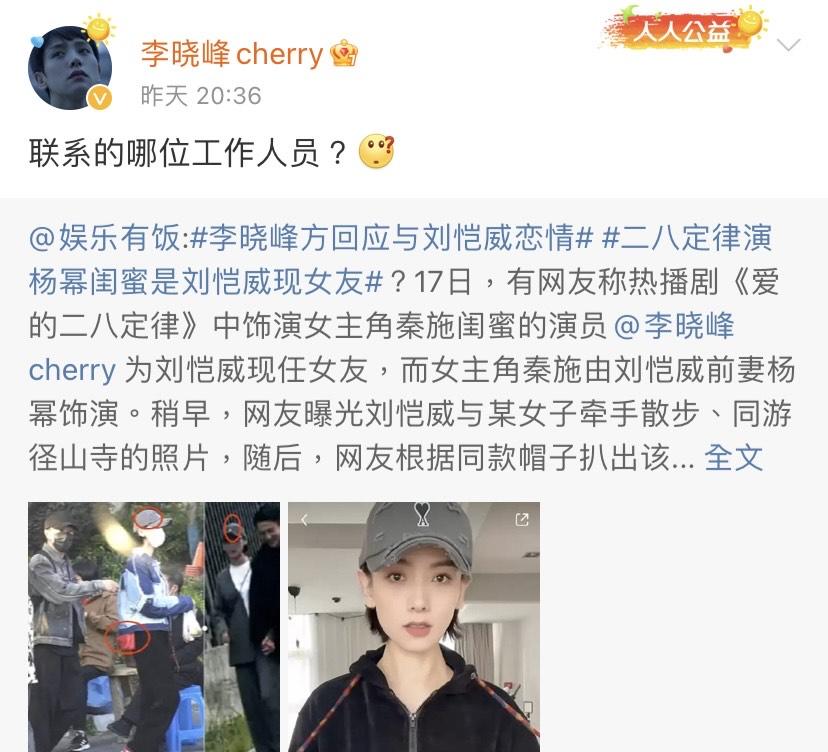Tap 全文 to read the full post

coord(733,457)
